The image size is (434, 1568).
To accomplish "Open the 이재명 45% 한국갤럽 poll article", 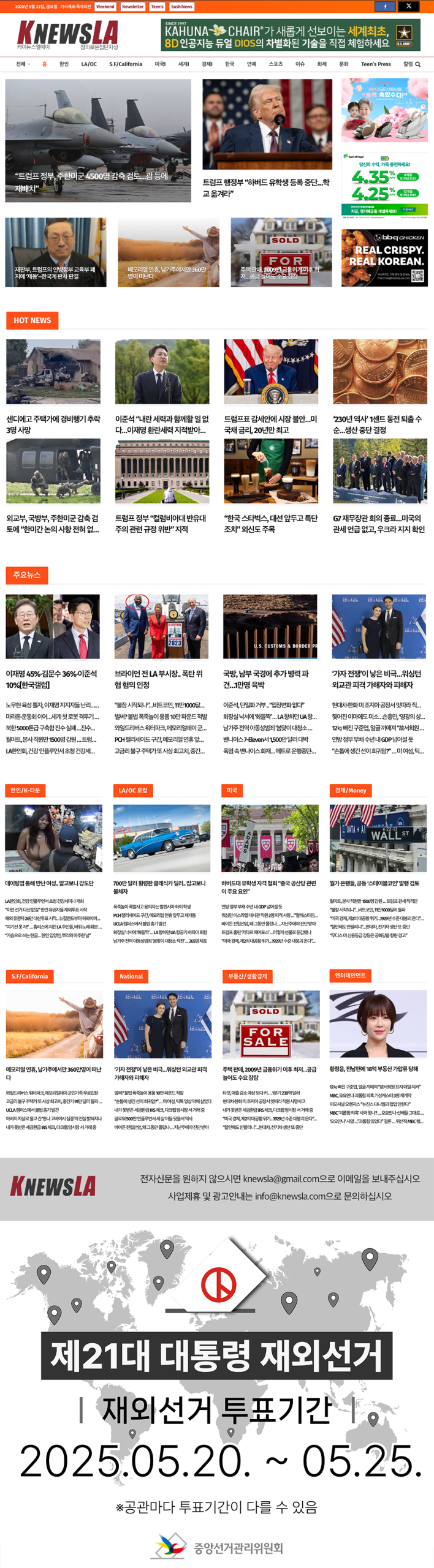I will (x=52, y=679).
